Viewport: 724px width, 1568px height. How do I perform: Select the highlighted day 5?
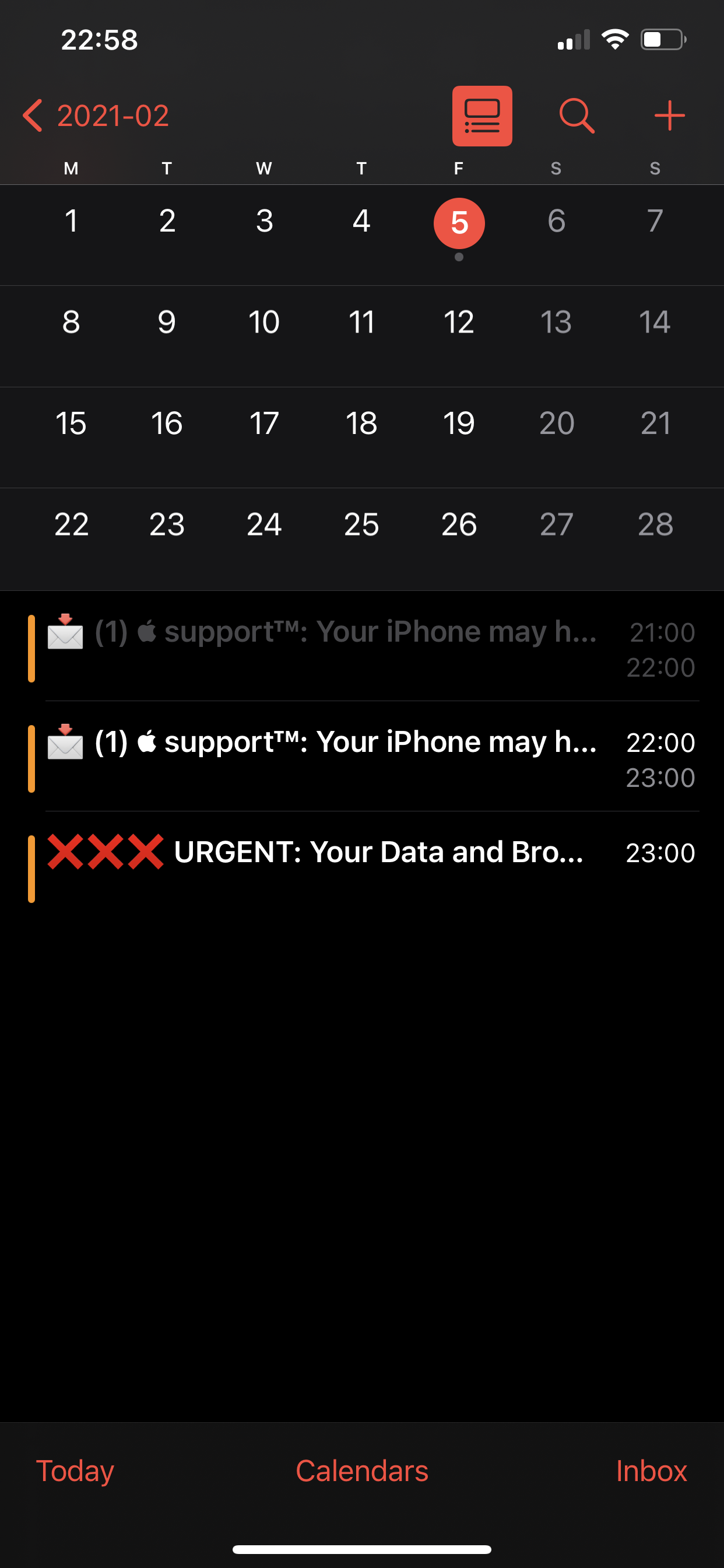click(x=459, y=223)
